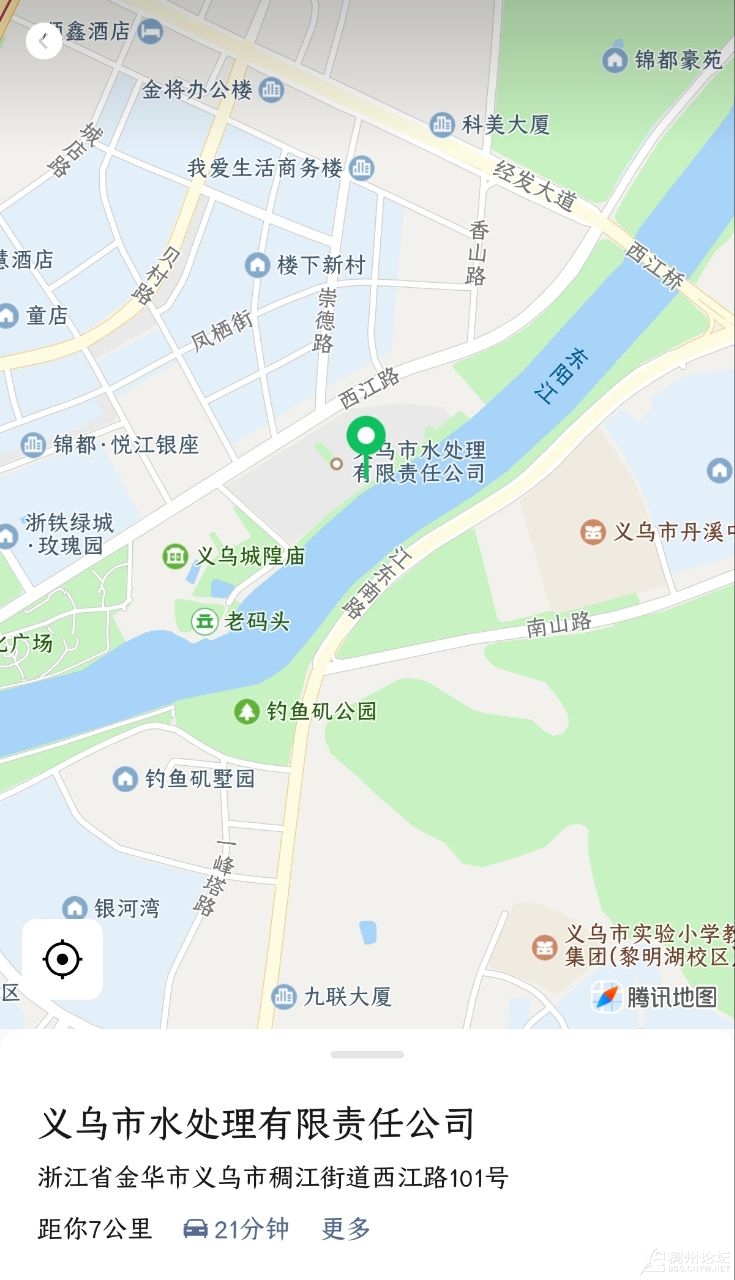
Task: Go back using the top-left arrow
Action: tap(43, 41)
